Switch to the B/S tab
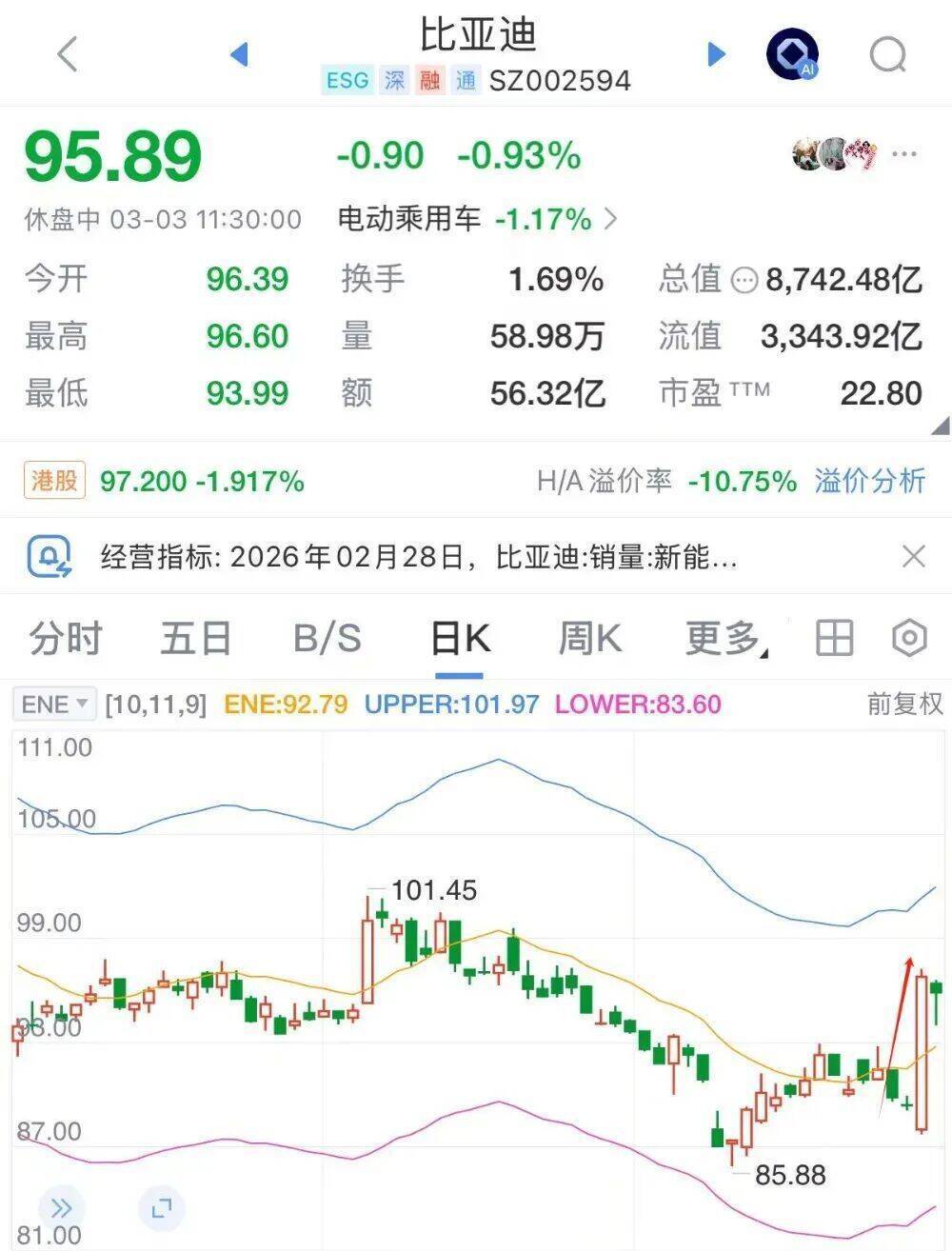The image size is (952, 1251). [327, 639]
